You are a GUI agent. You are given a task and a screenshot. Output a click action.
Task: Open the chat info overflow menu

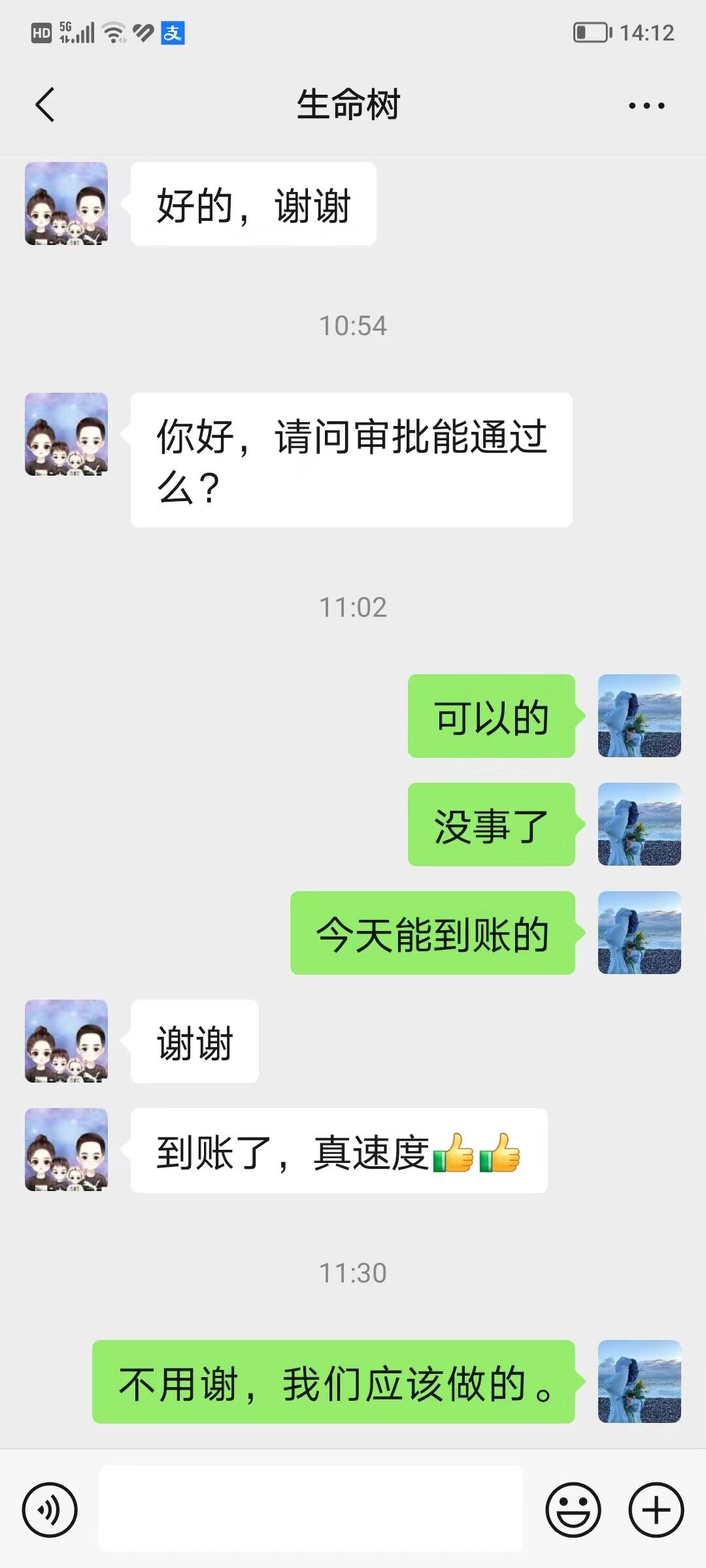pyautogui.click(x=646, y=105)
